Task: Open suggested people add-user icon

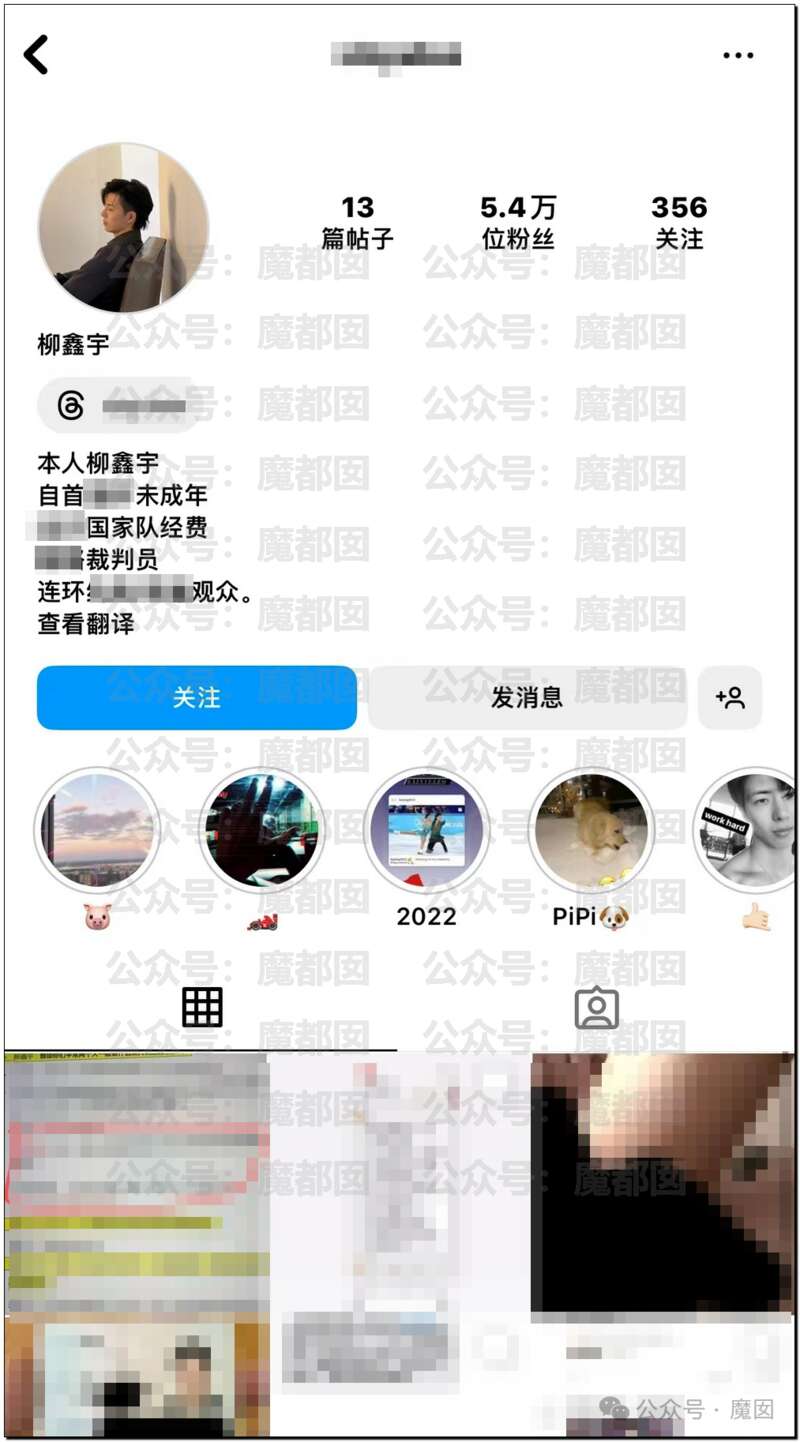Action: click(730, 698)
